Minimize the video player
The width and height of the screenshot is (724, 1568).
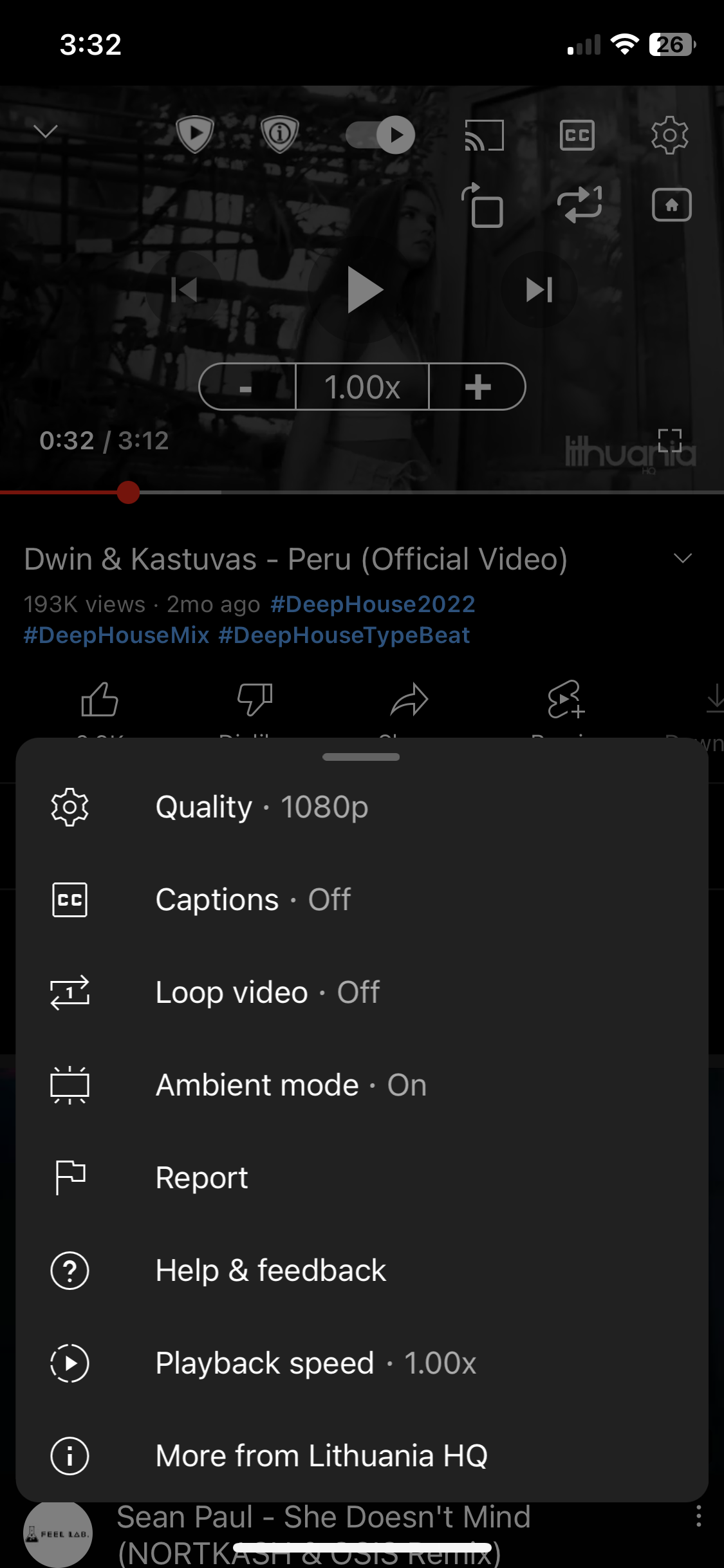(46, 132)
